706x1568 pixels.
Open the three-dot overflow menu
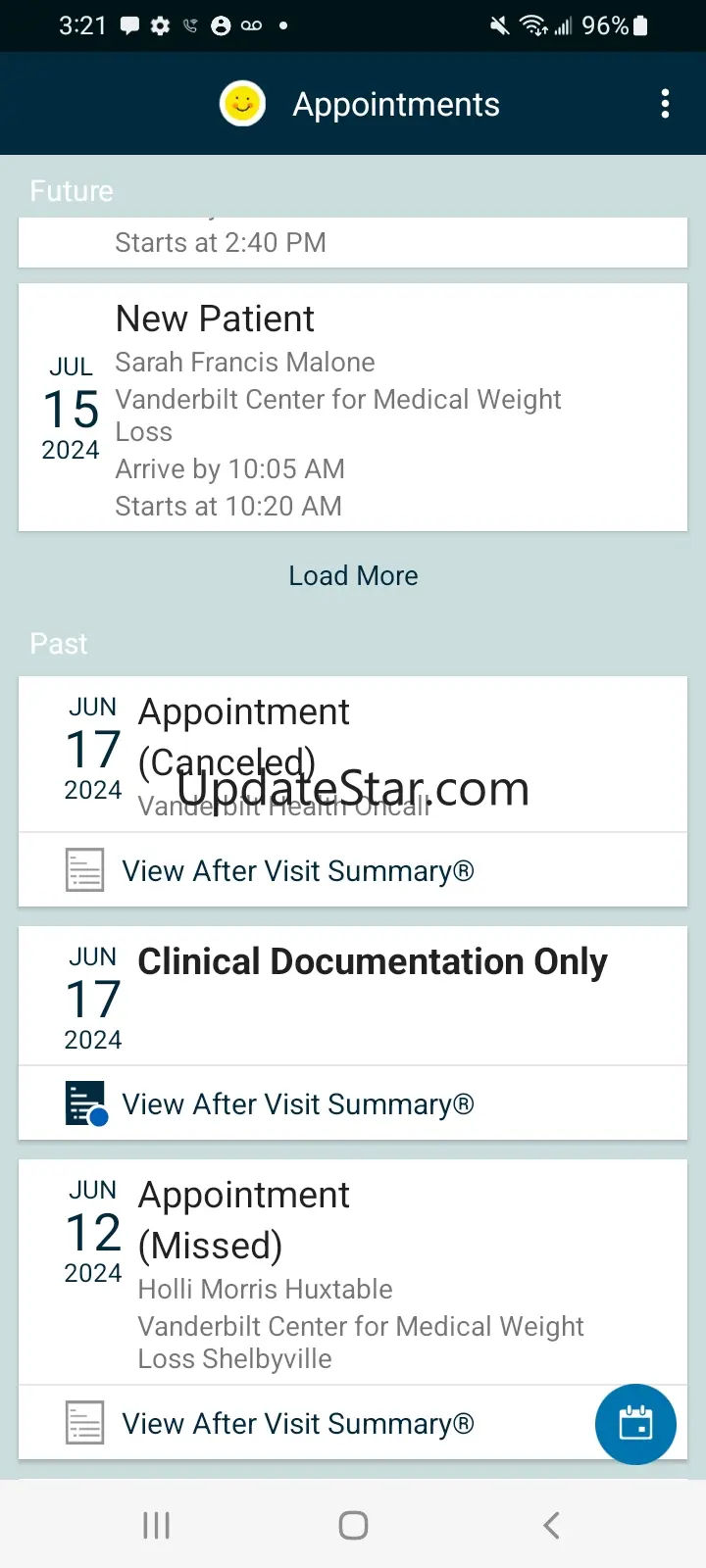pyautogui.click(x=665, y=104)
